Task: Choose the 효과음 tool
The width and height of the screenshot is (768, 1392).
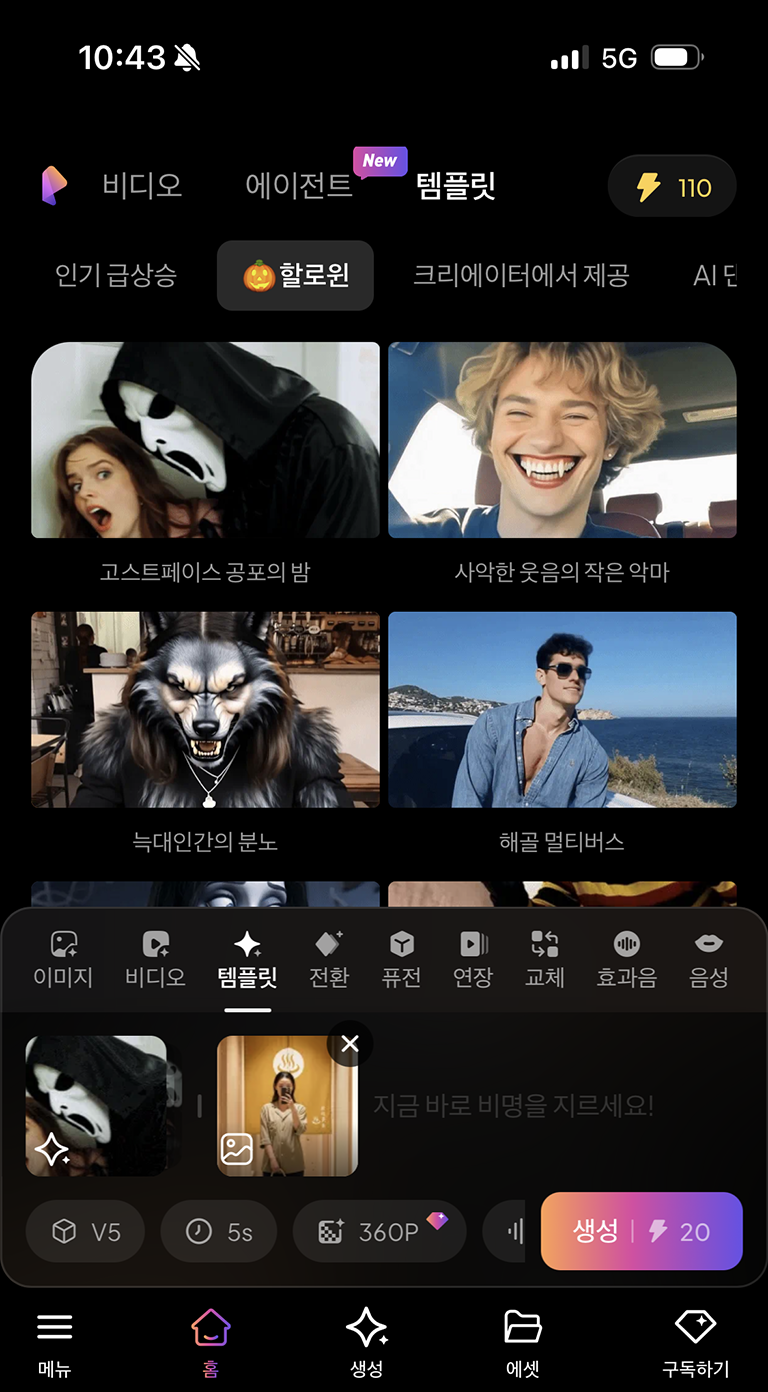Action: tap(627, 959)
